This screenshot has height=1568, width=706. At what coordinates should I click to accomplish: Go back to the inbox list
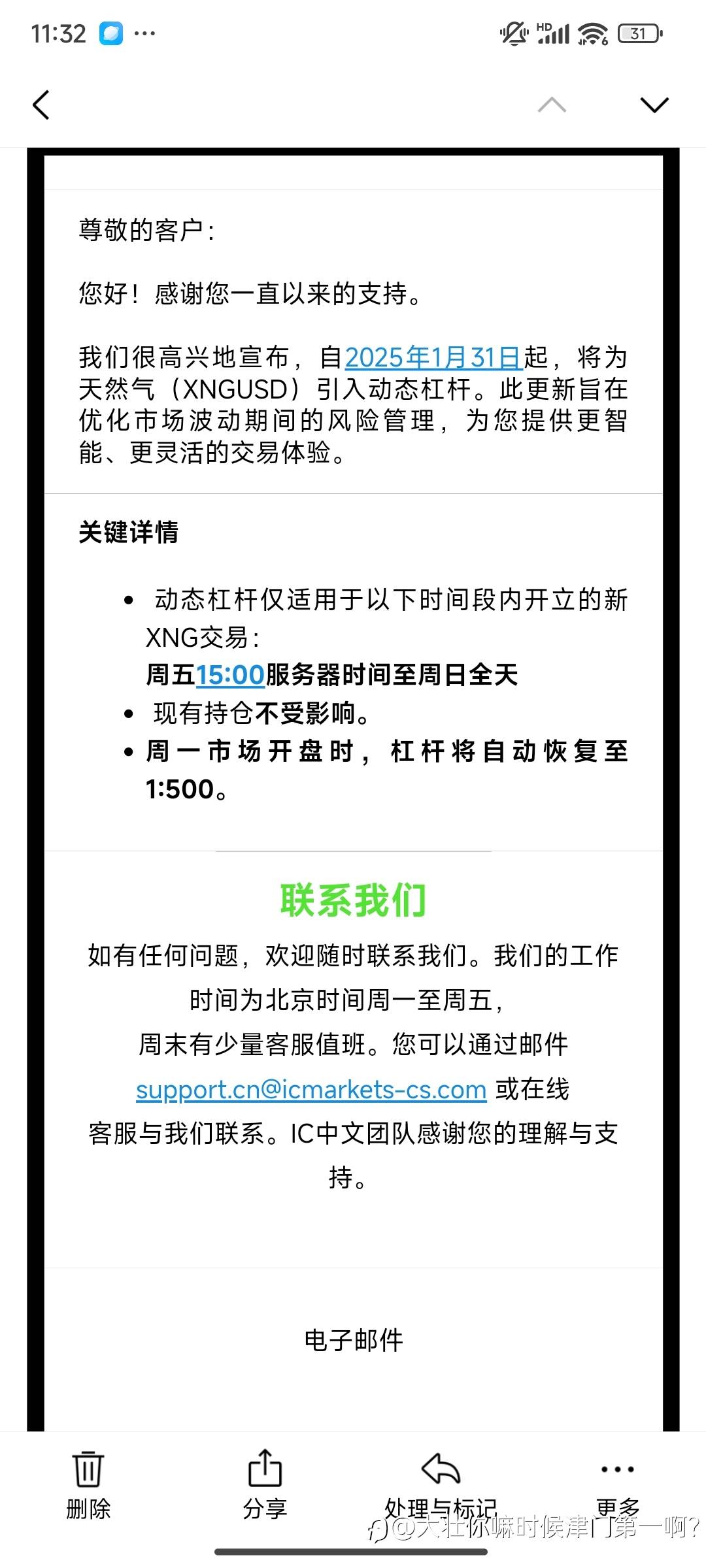point(41,105)
